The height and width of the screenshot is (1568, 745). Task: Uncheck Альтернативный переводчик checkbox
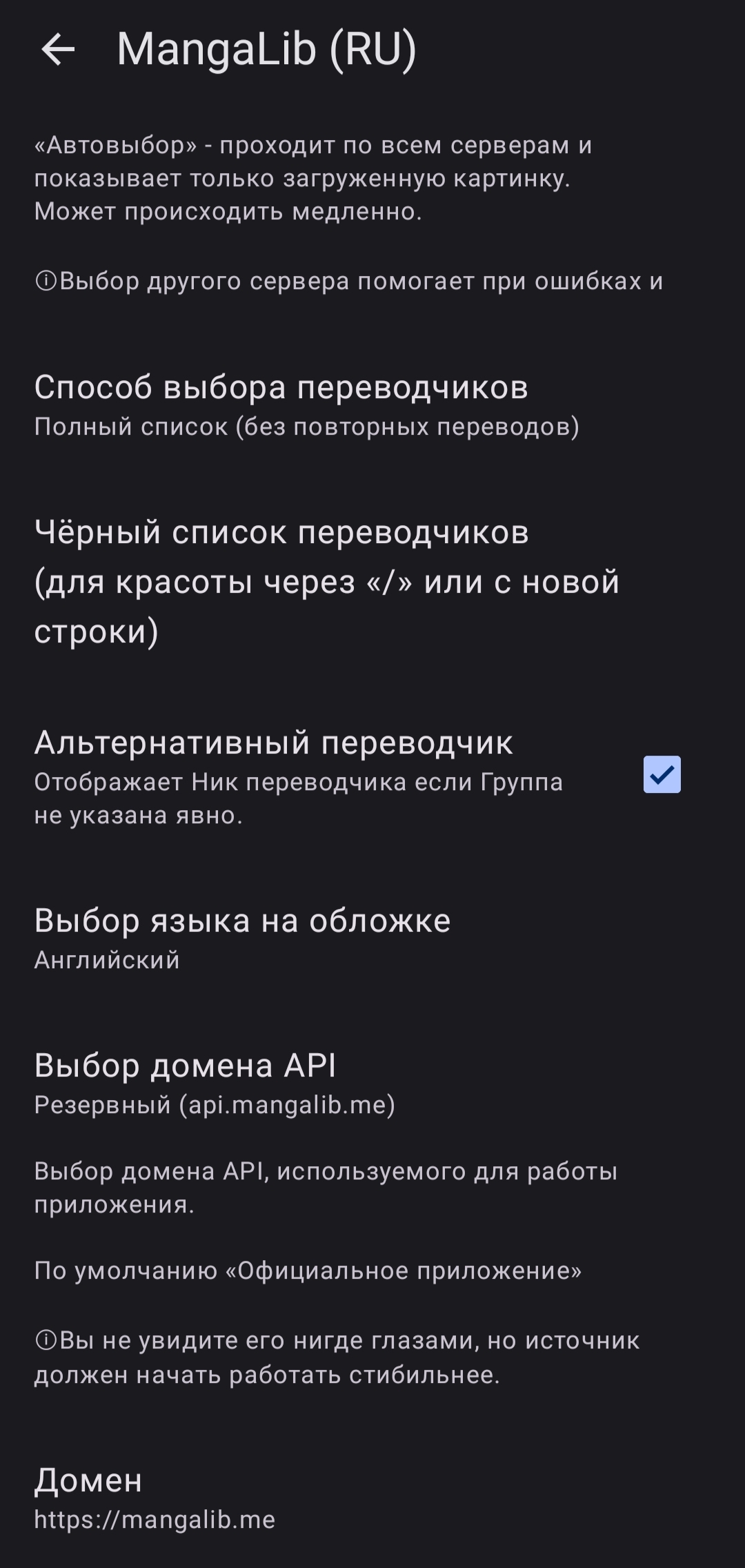662,774
